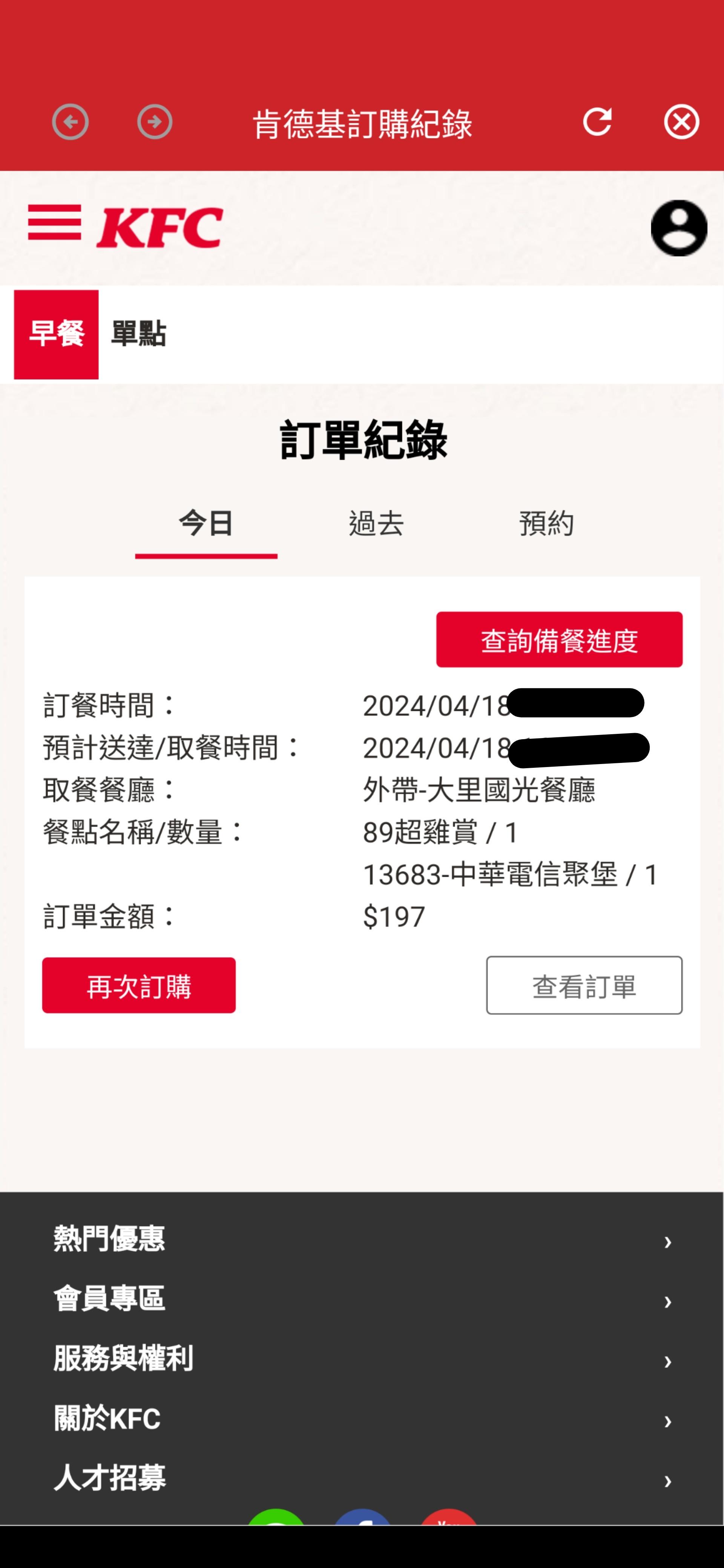
Task: Select the 早餐 category
Action: coord(56,334)
